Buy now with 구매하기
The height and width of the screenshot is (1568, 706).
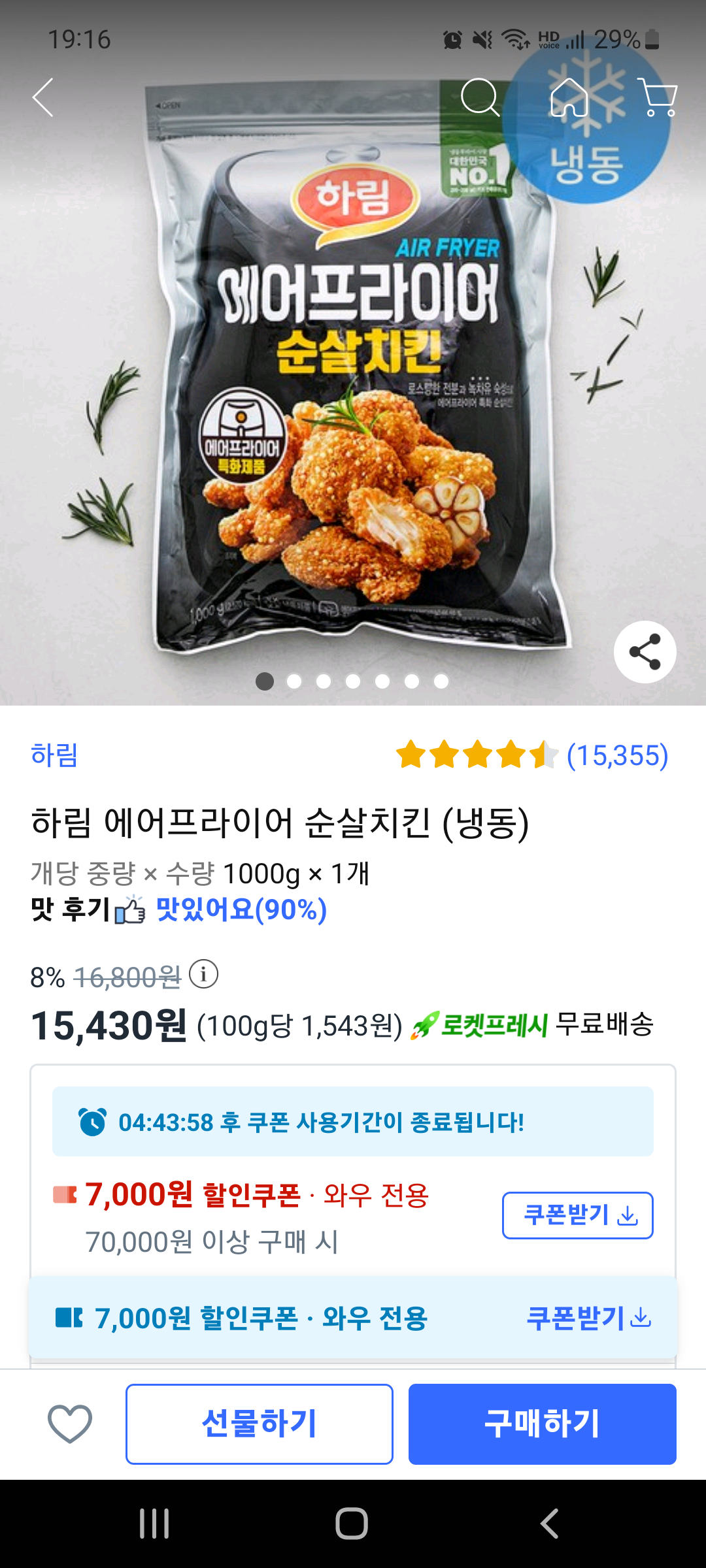coord(542,1424)
